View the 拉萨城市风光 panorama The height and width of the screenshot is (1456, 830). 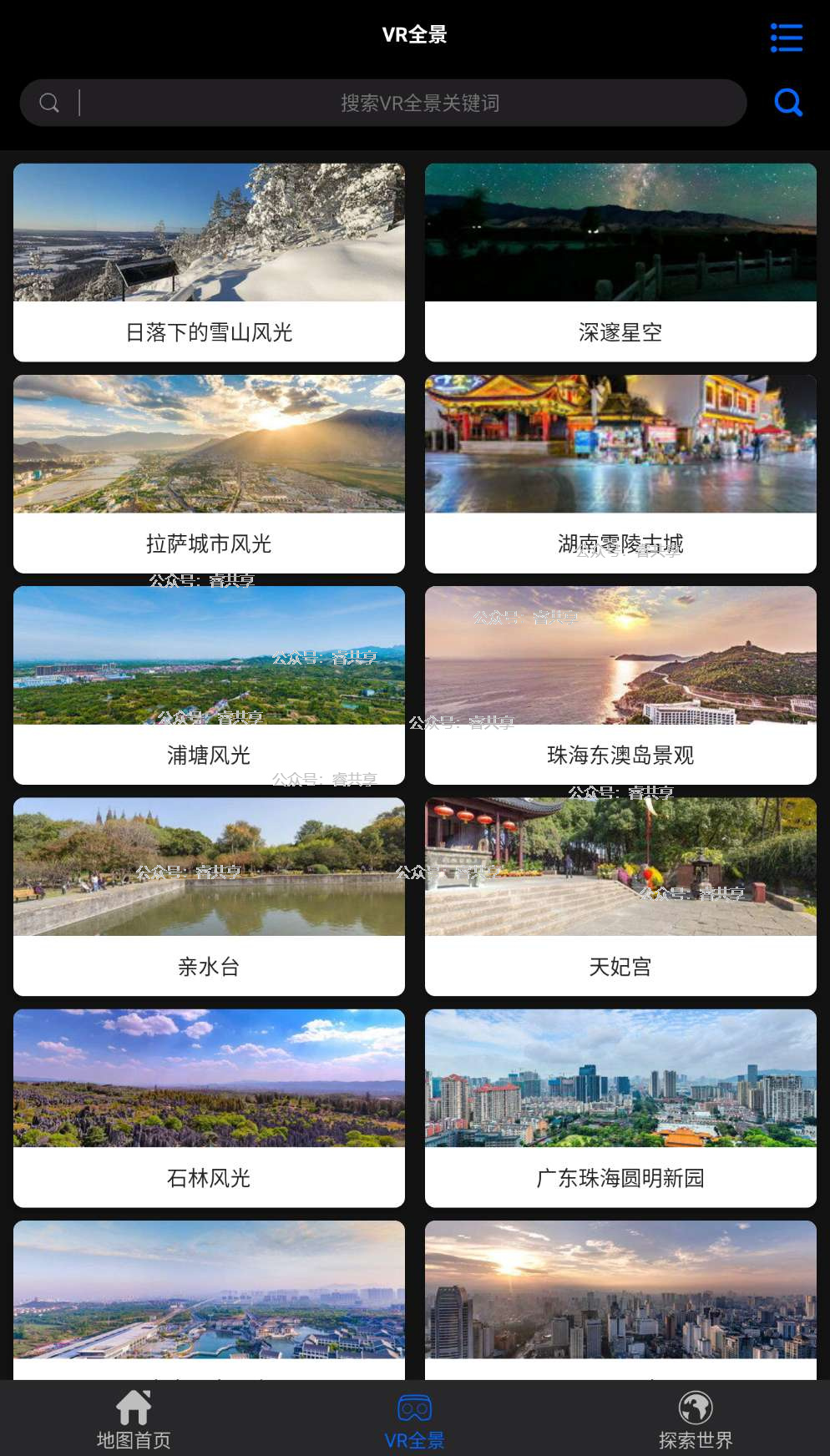(209, 474)
